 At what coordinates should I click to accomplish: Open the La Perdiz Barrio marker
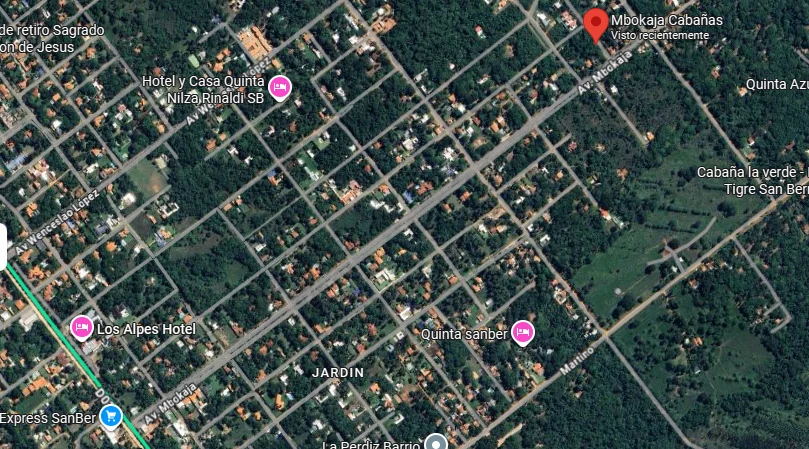(x=435, y=443)
